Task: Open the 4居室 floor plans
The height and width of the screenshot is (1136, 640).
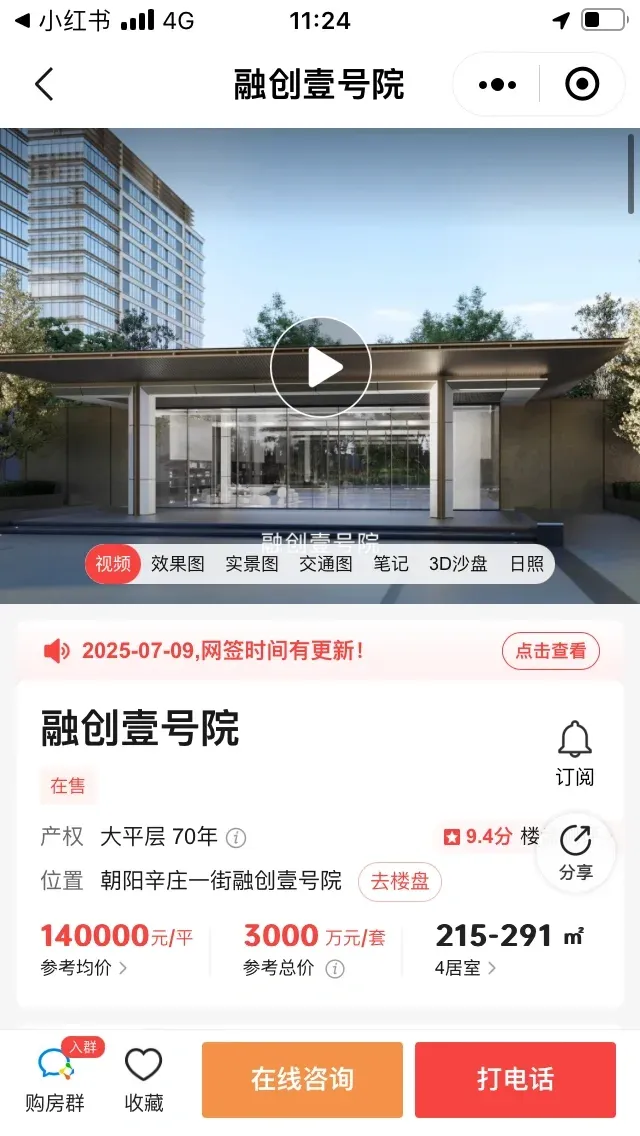Action: 466,968
